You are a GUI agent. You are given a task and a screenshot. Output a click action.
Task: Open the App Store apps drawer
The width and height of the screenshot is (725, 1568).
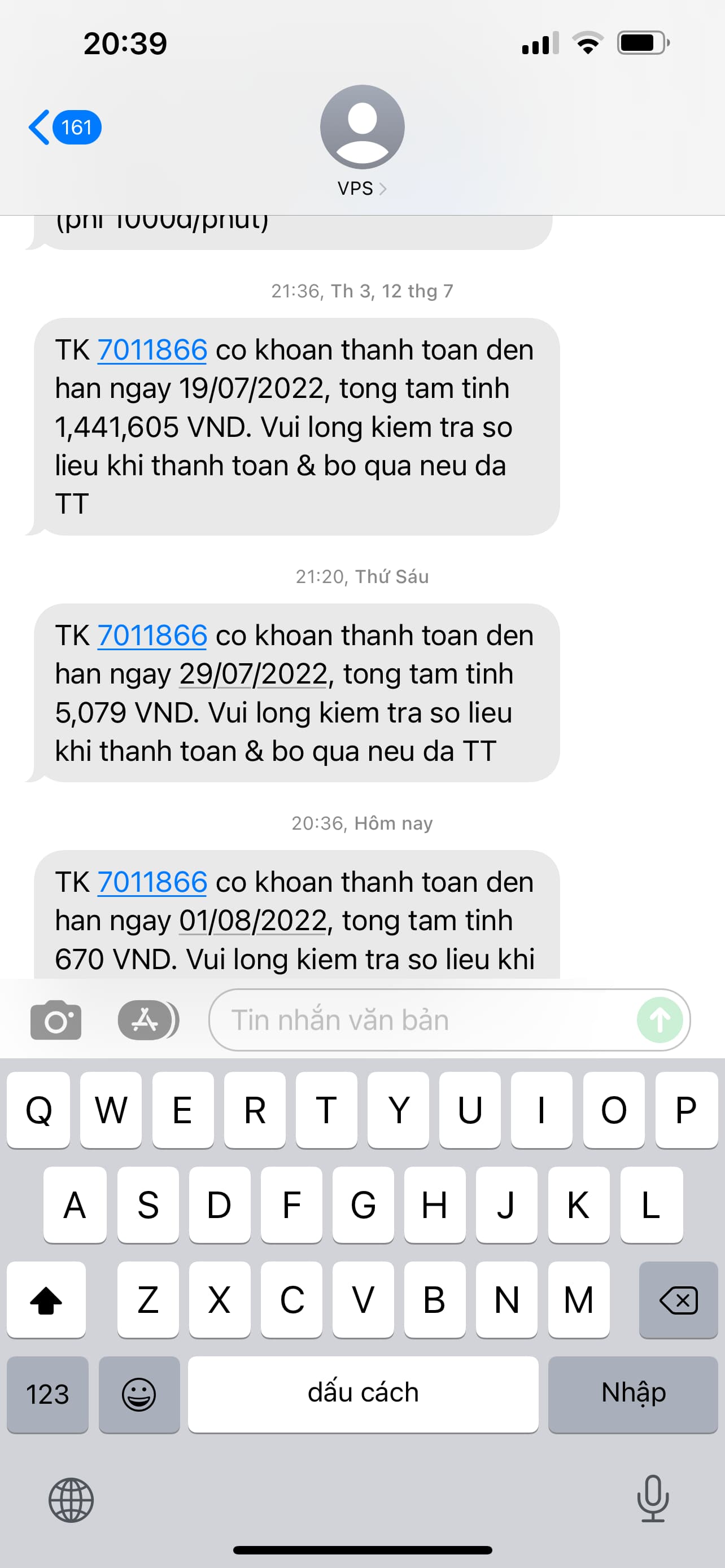tap(147, 1020)
